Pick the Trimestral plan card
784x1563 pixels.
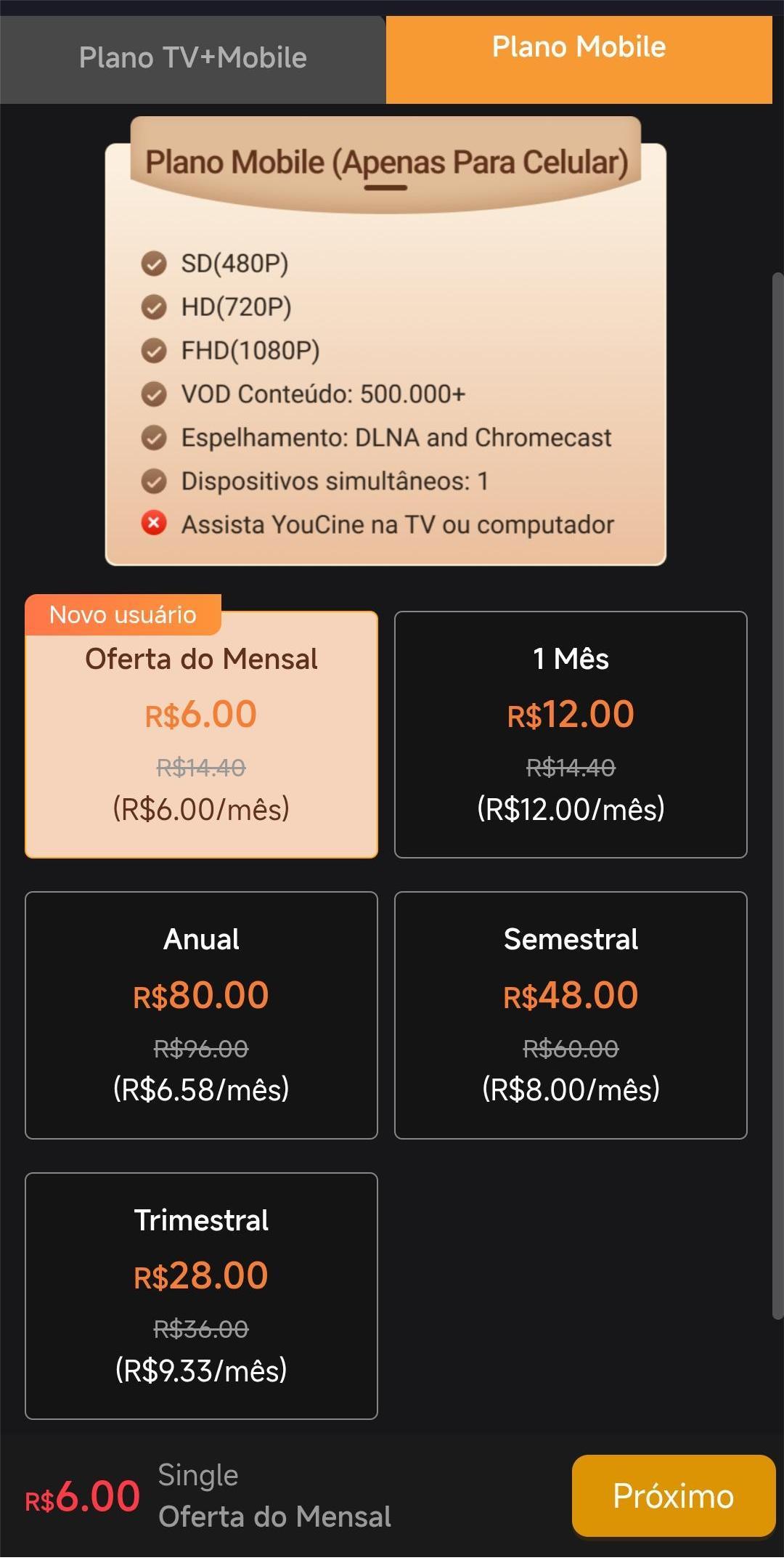(201, 1296)
